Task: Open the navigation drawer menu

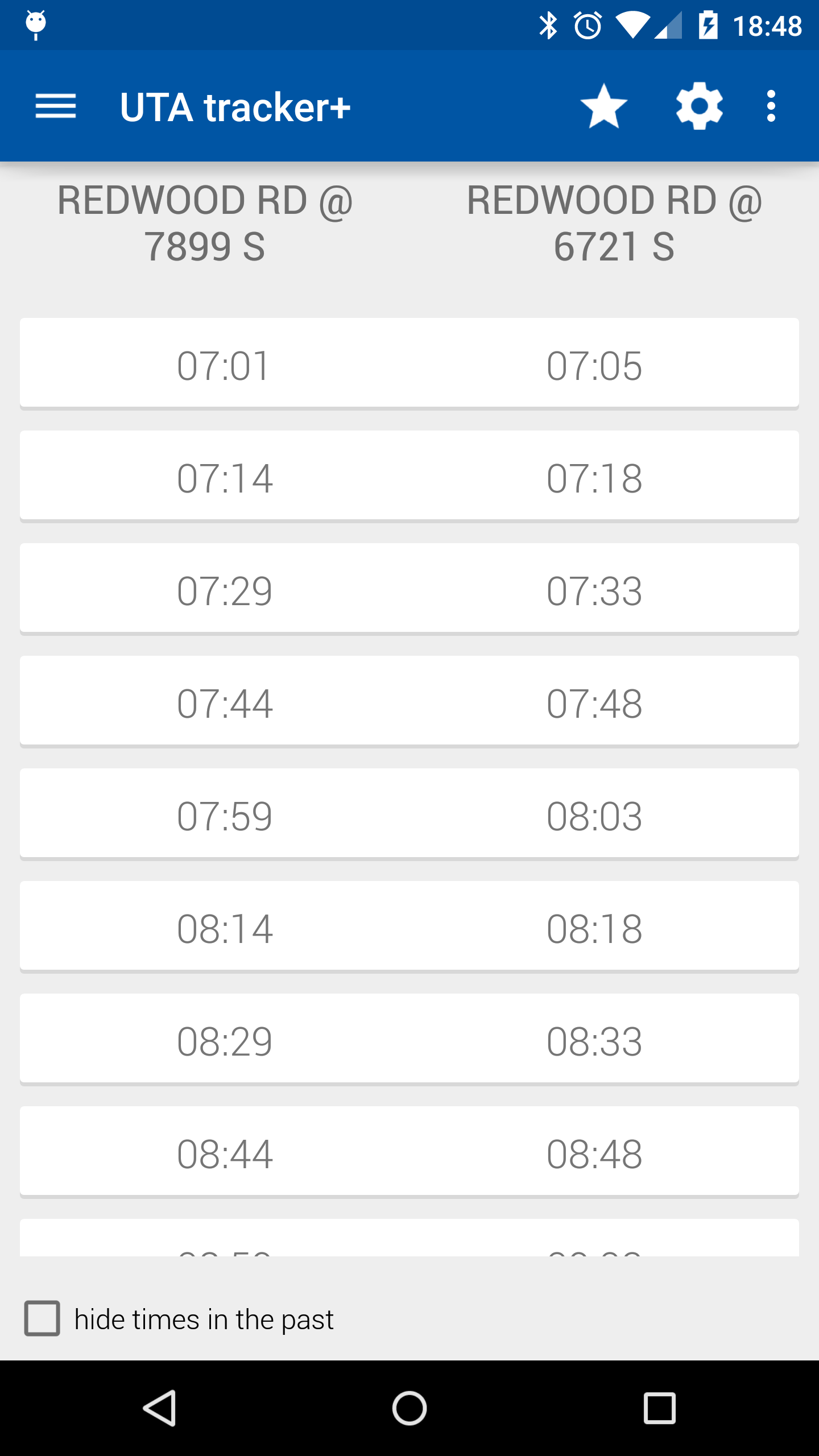Action: click(55, 106)
